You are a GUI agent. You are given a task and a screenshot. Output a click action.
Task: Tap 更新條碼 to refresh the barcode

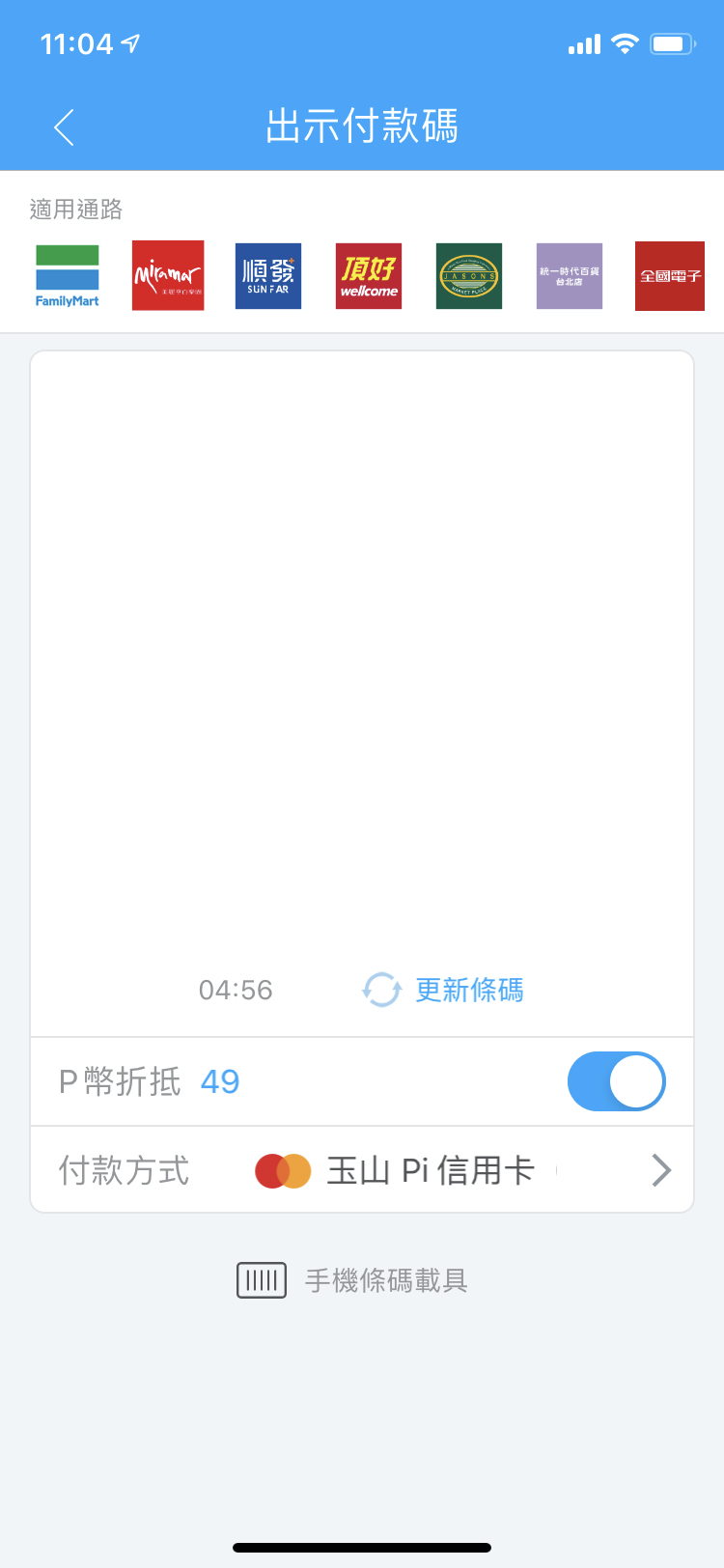[443, 990]
